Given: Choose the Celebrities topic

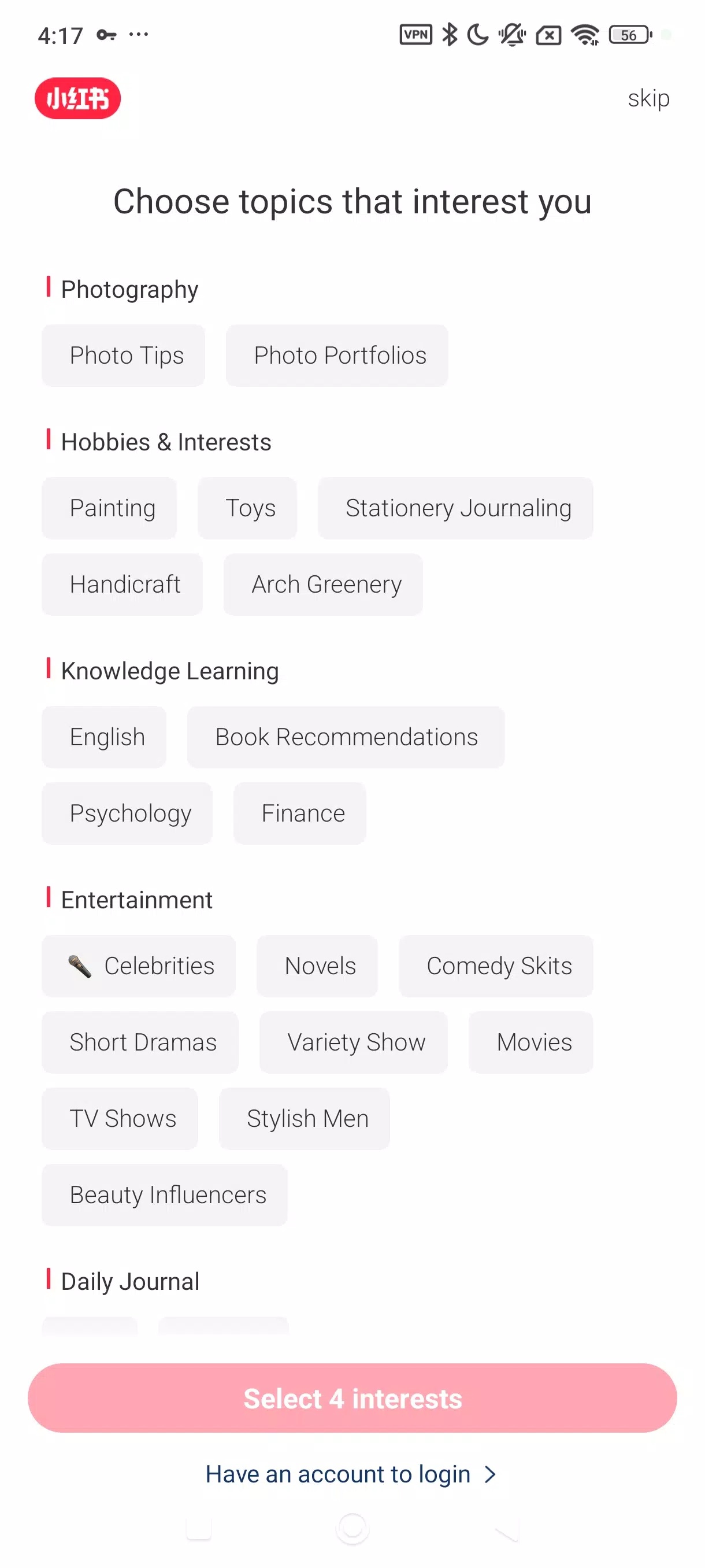Looking at the screenshot, I should [139, 966].
